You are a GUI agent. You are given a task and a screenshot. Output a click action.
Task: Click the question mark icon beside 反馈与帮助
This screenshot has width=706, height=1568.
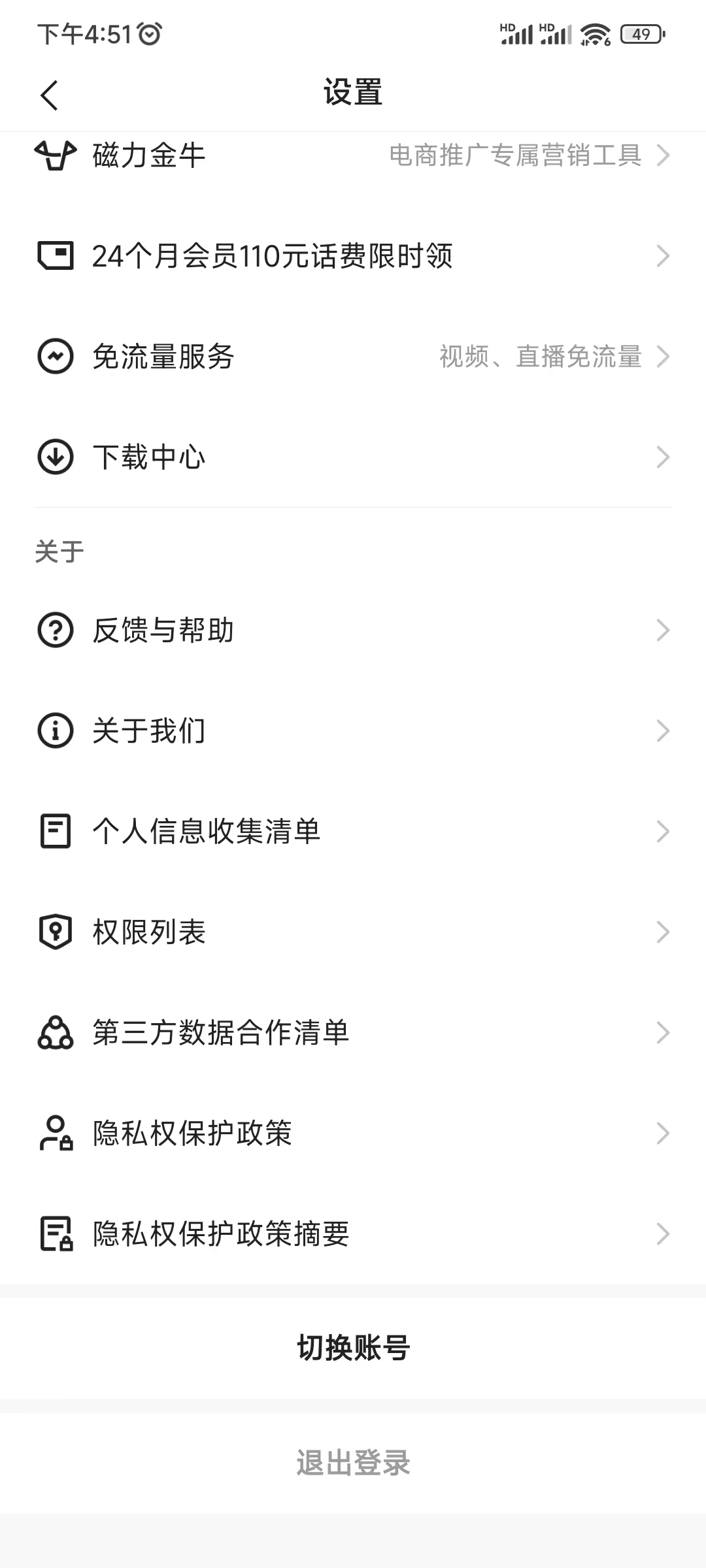(x=55, y=630)
